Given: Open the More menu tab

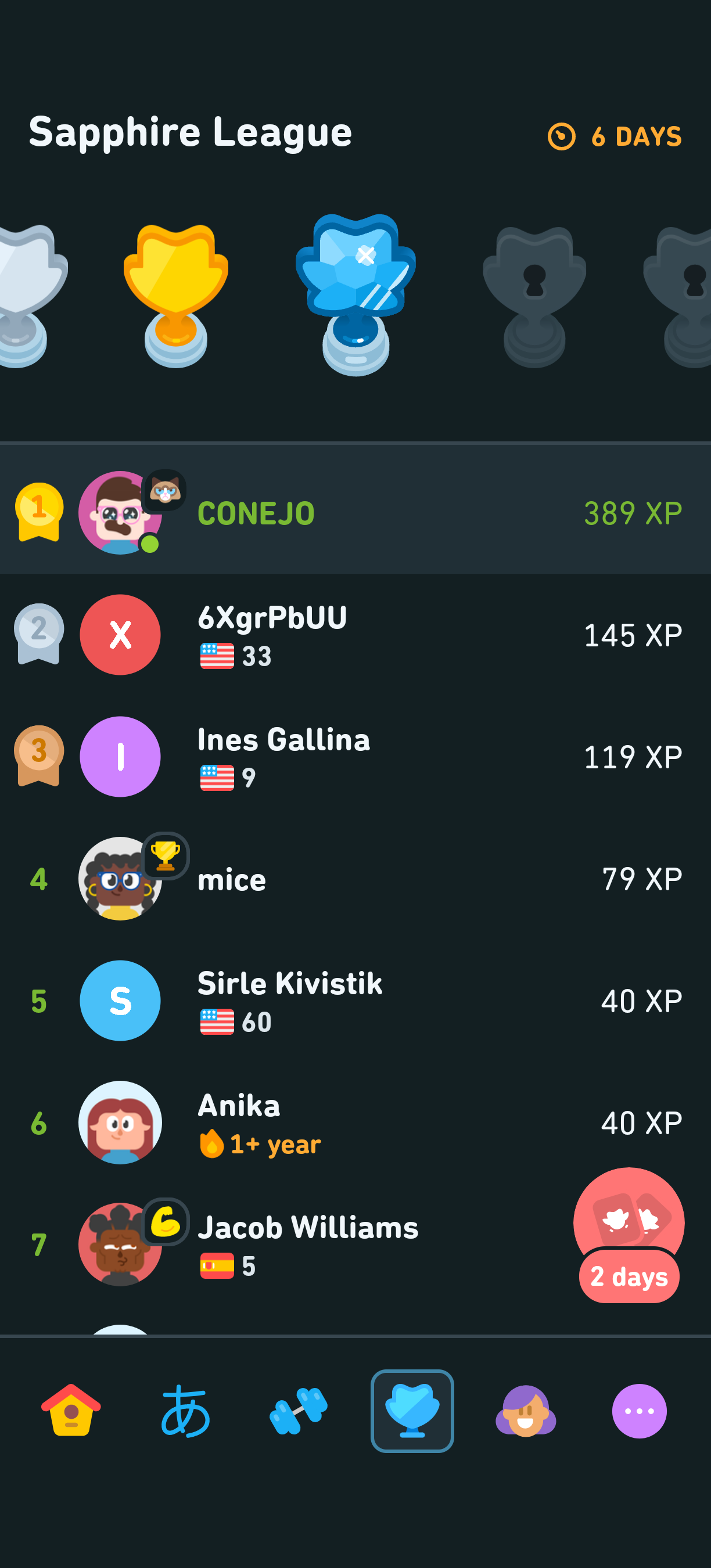Looking at the screenshot, I should 639,1411.
